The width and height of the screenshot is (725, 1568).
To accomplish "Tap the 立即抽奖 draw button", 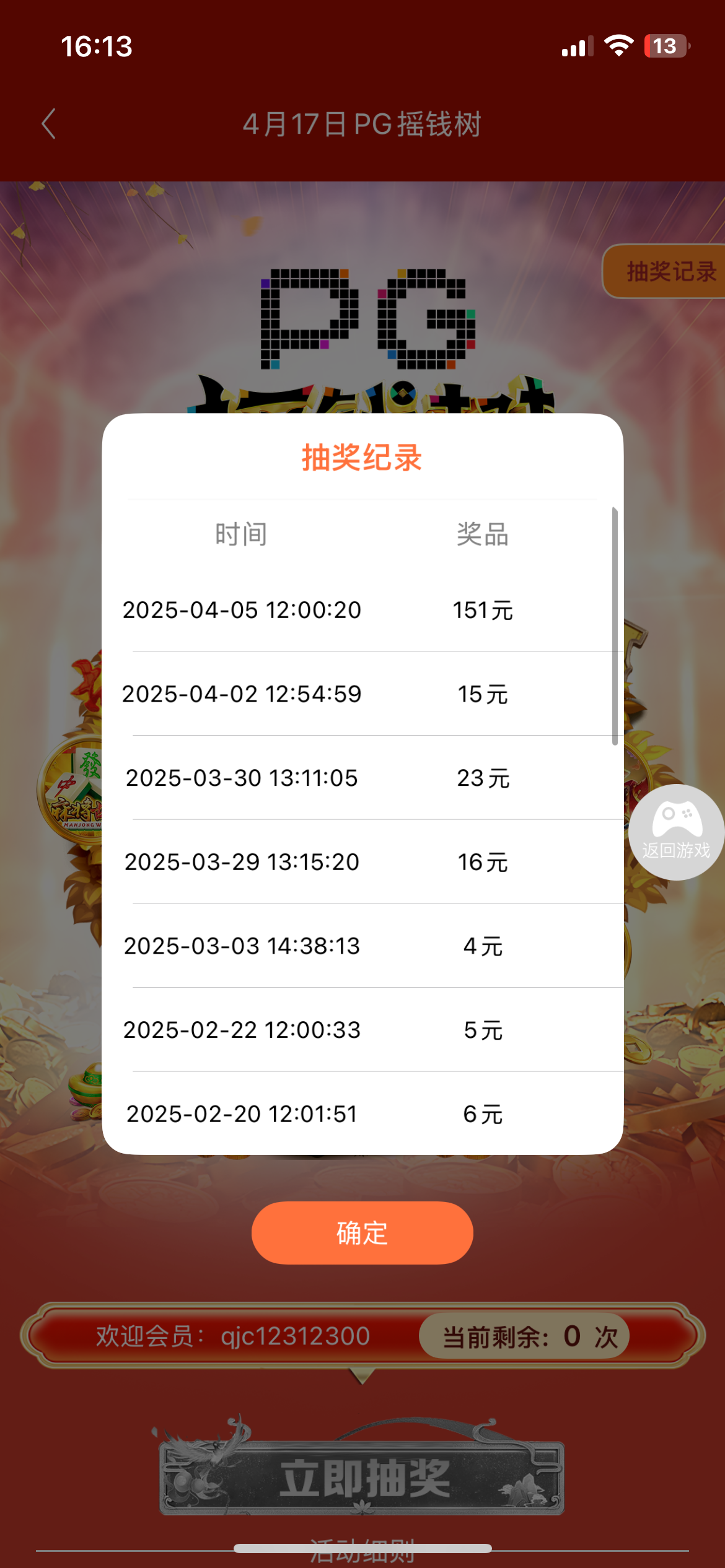I will (363, 1478).
